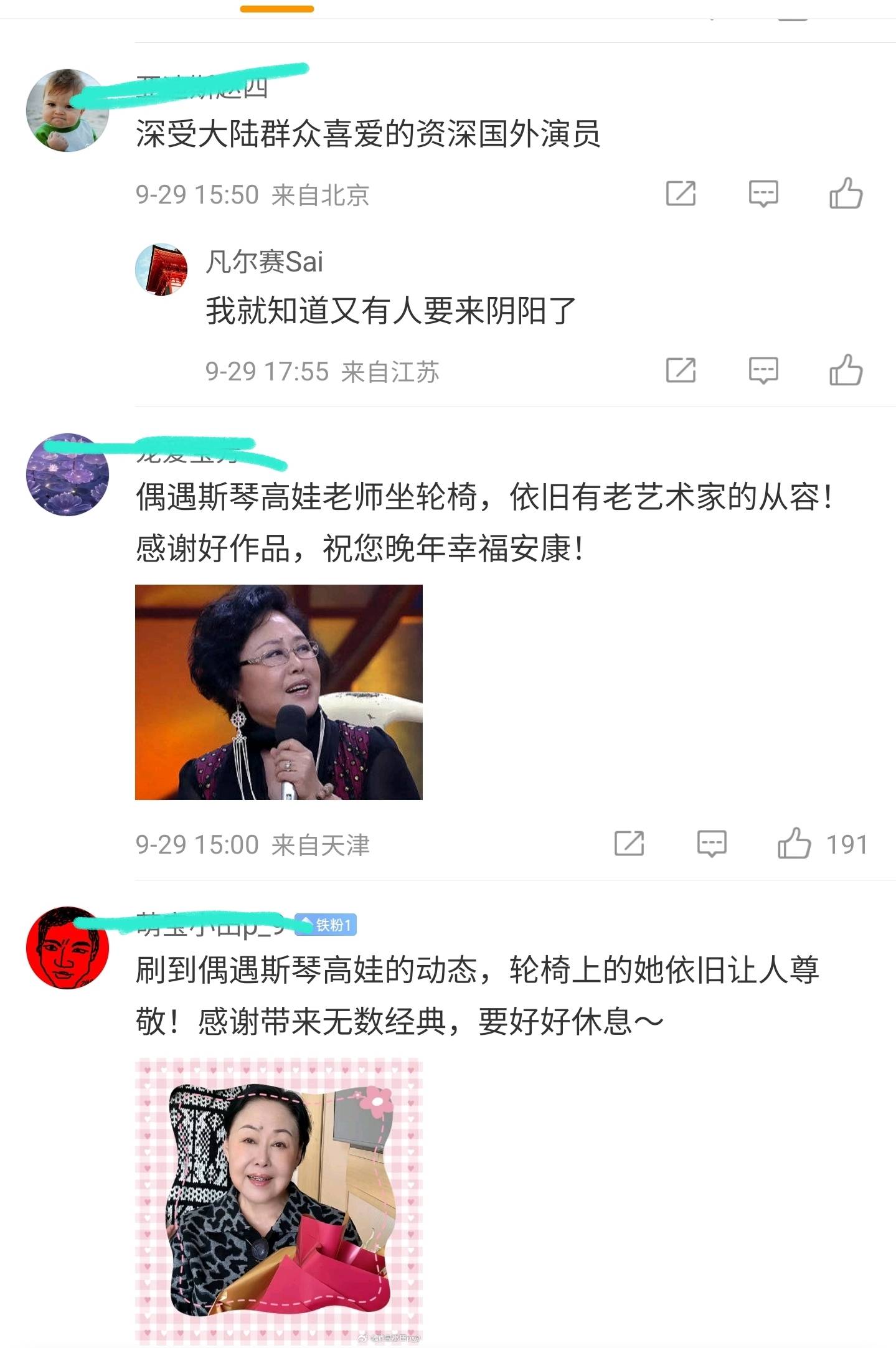Tap the 铁粉1 fan badge

[x=328, y=925]
